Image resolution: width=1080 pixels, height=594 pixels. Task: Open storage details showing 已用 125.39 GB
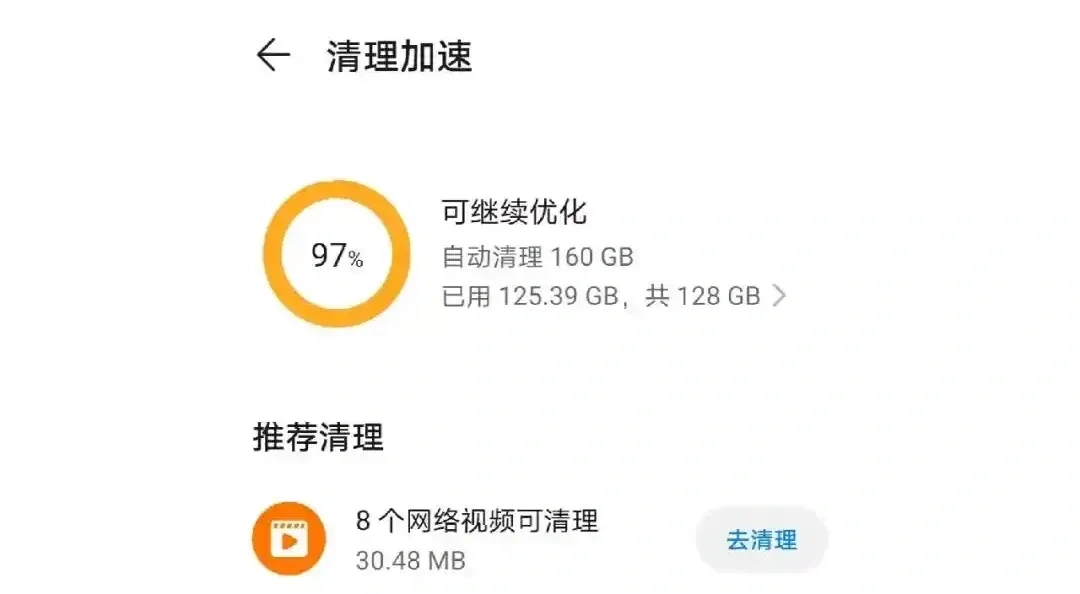[x=614, y=296]
